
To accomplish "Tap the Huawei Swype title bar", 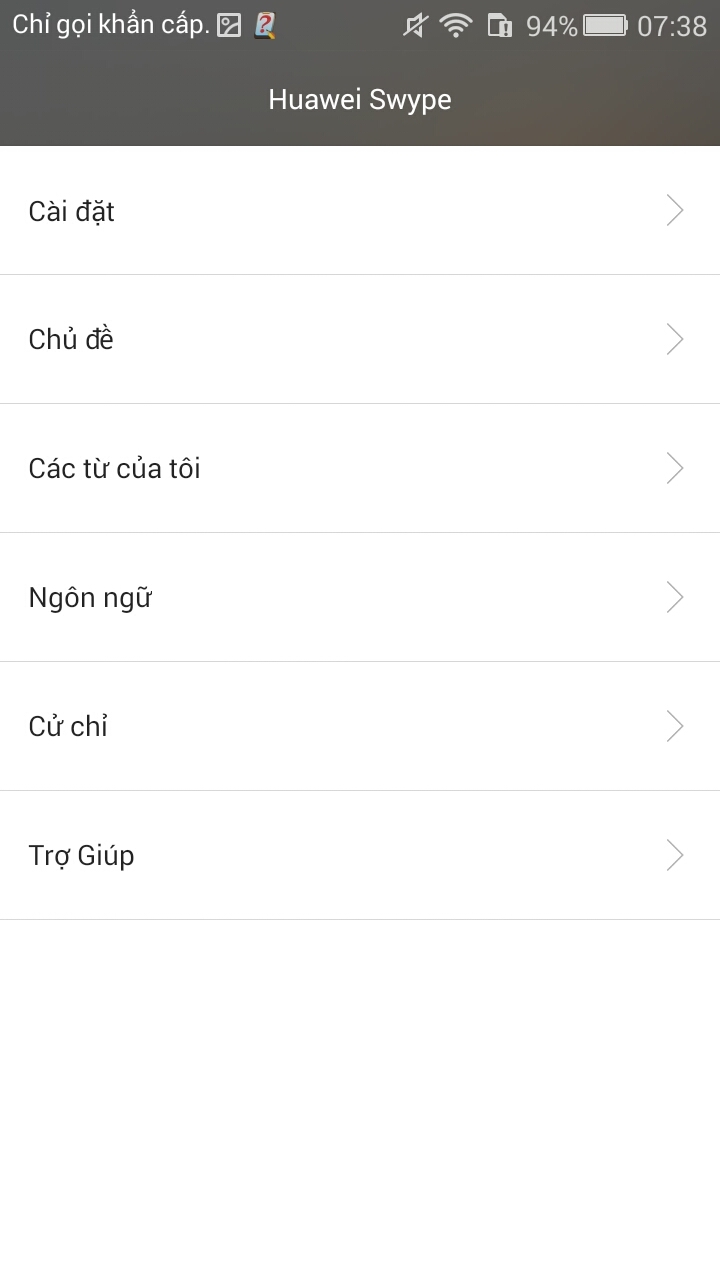I will (x=360, y=99).
